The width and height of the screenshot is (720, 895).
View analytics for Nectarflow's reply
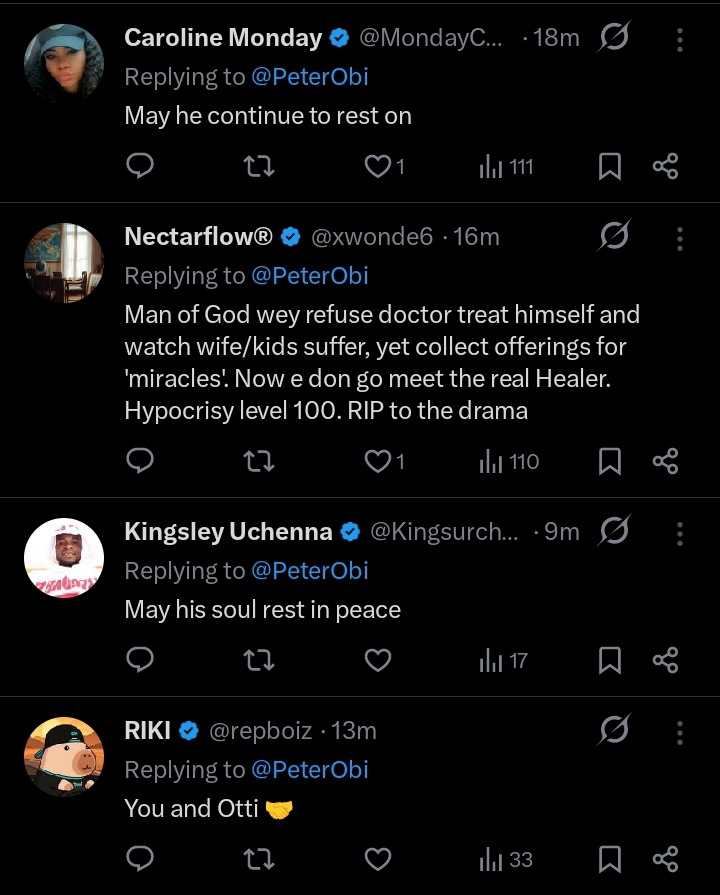point(509,461)
